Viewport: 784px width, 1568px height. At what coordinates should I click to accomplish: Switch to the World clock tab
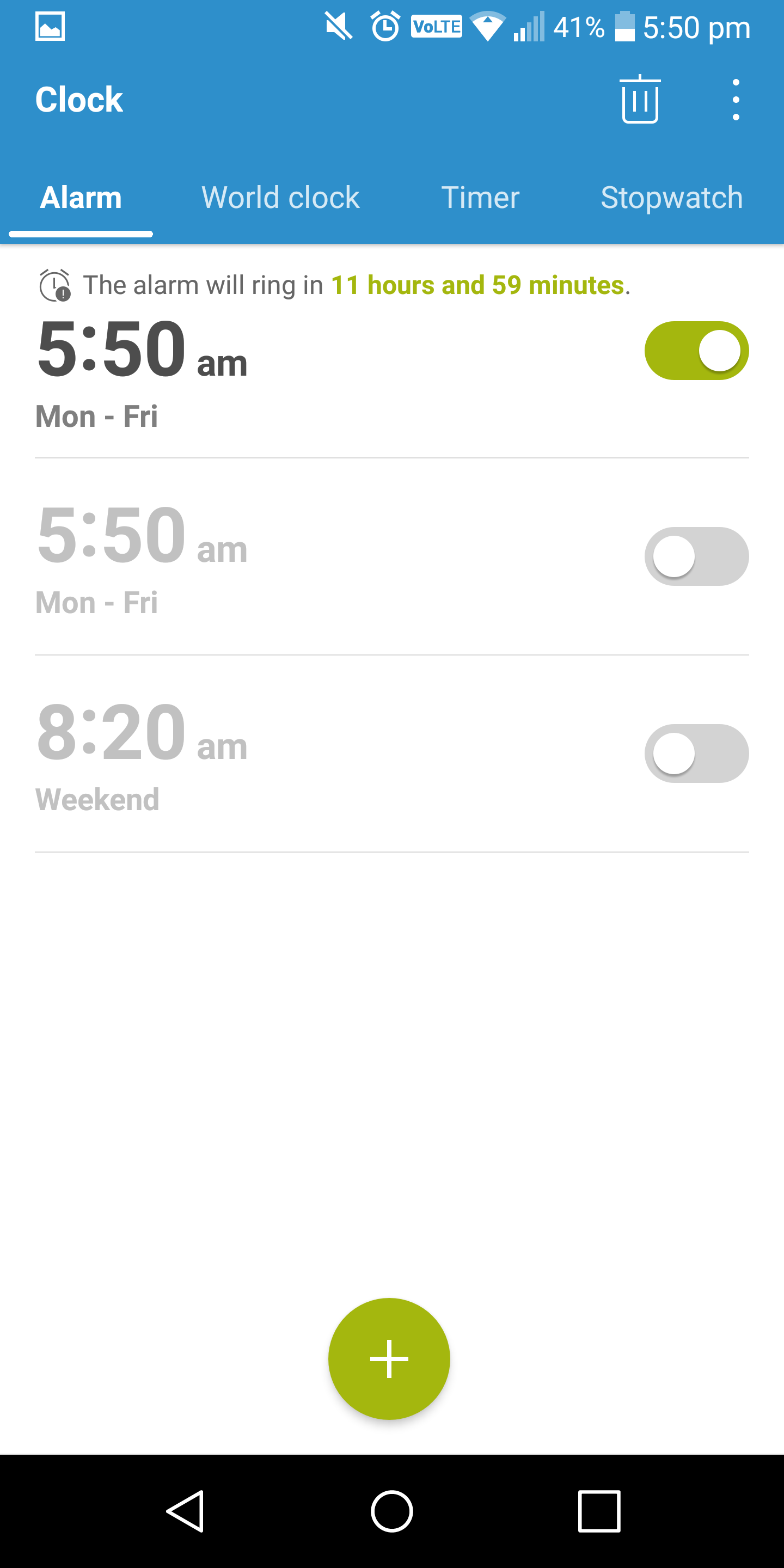click(280, 197)
